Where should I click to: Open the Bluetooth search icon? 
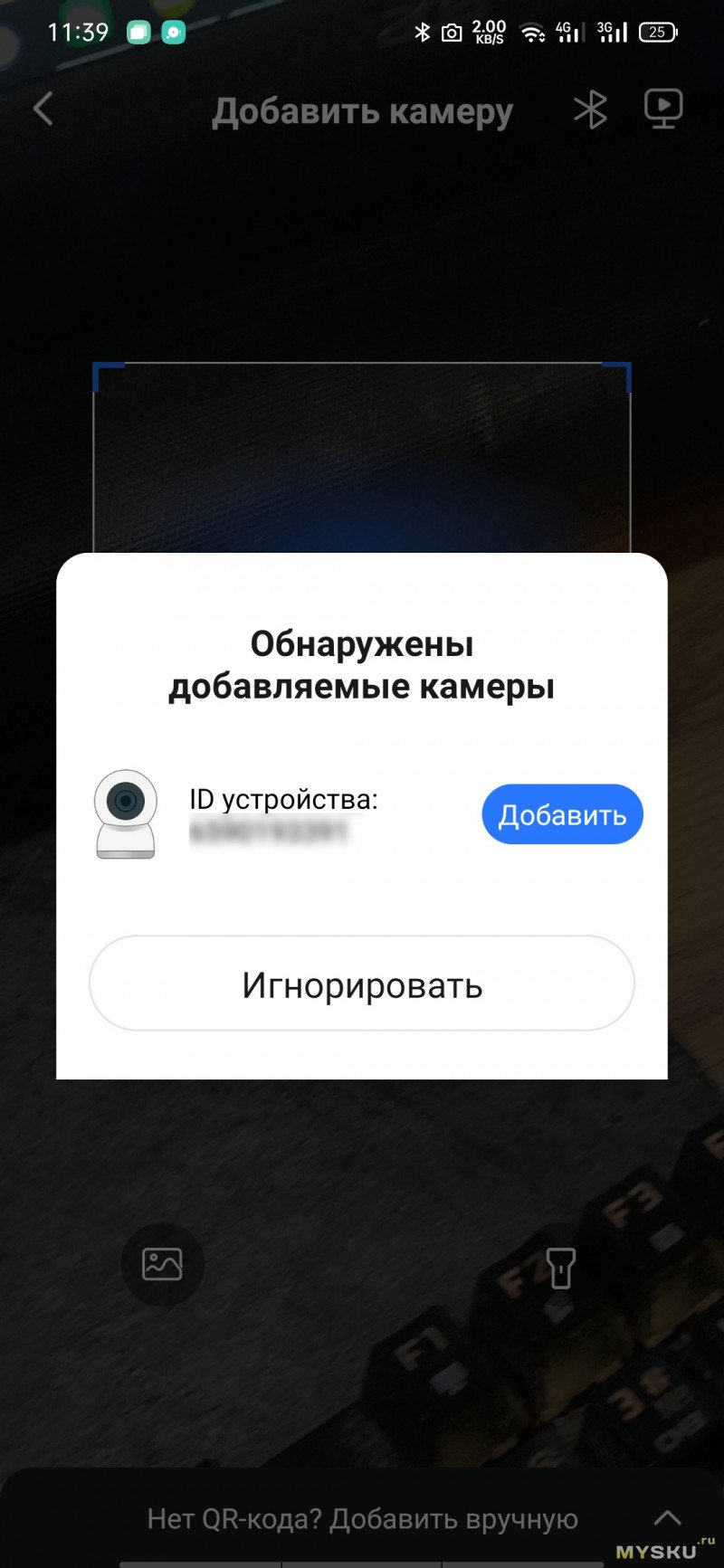tap(590, 110)
